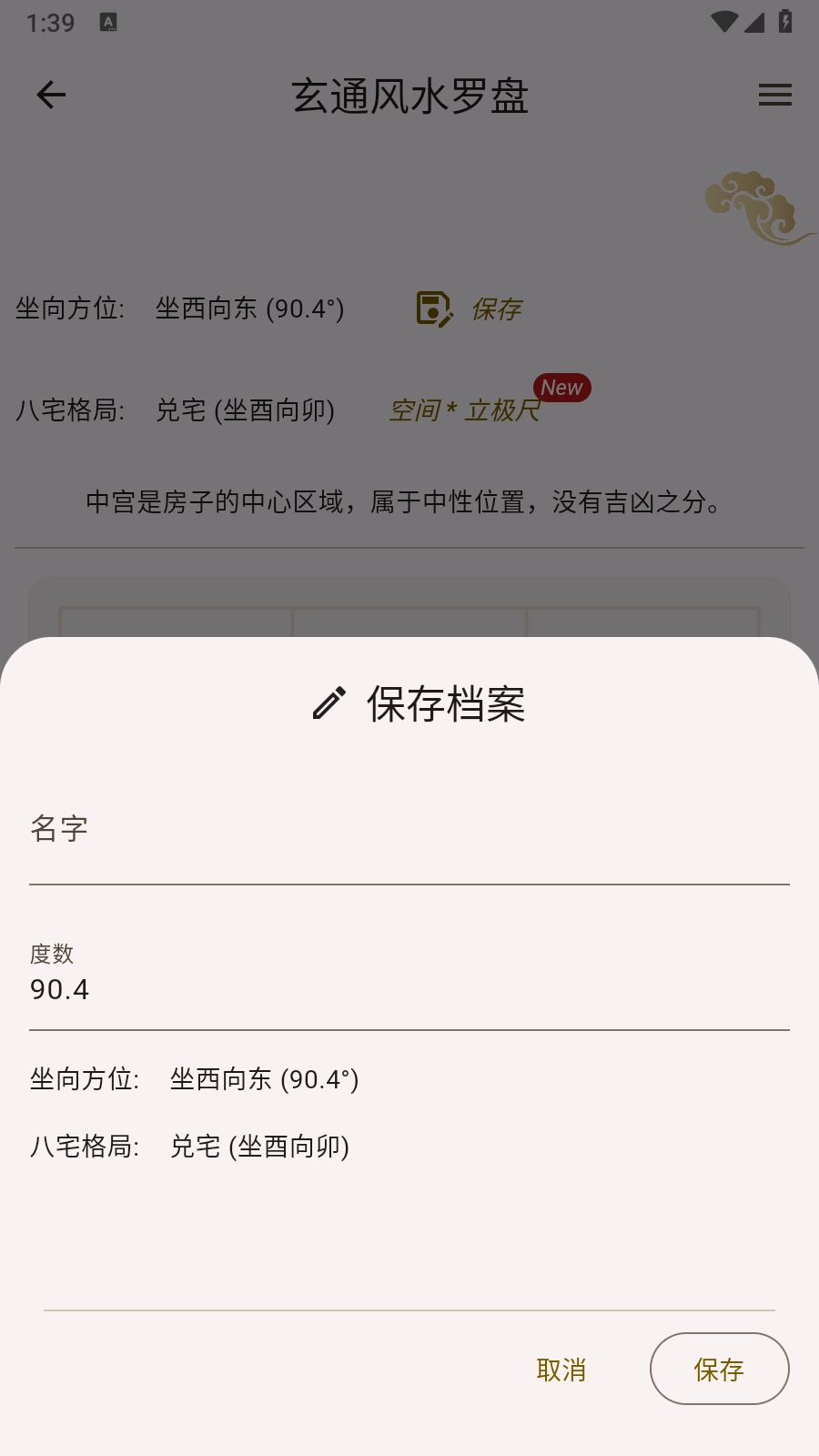Click the 度数 field showing 90.4
Screen dimensions: 819x1456
click(409, 989)
